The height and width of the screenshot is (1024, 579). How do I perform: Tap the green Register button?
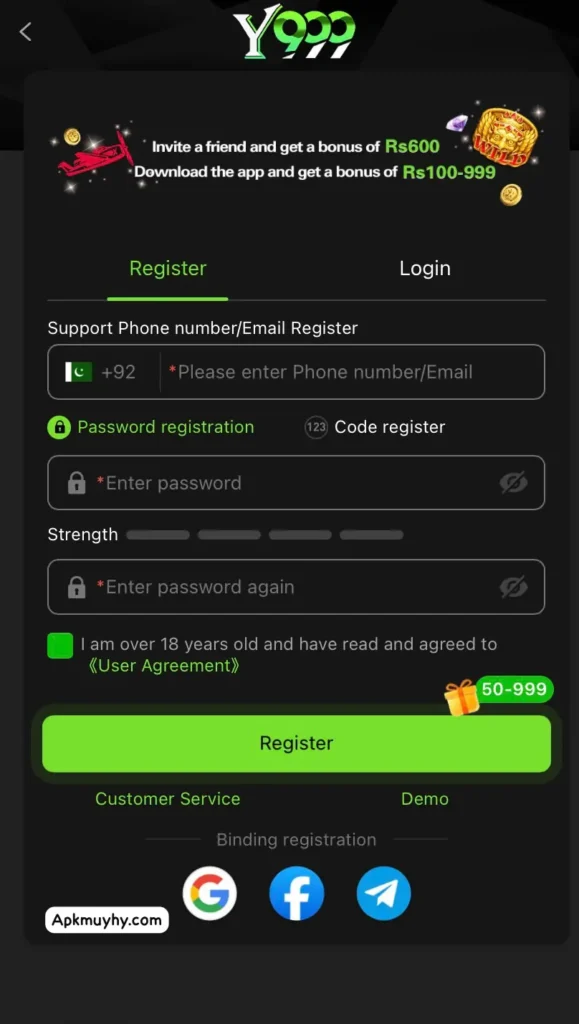pos(296,743)
